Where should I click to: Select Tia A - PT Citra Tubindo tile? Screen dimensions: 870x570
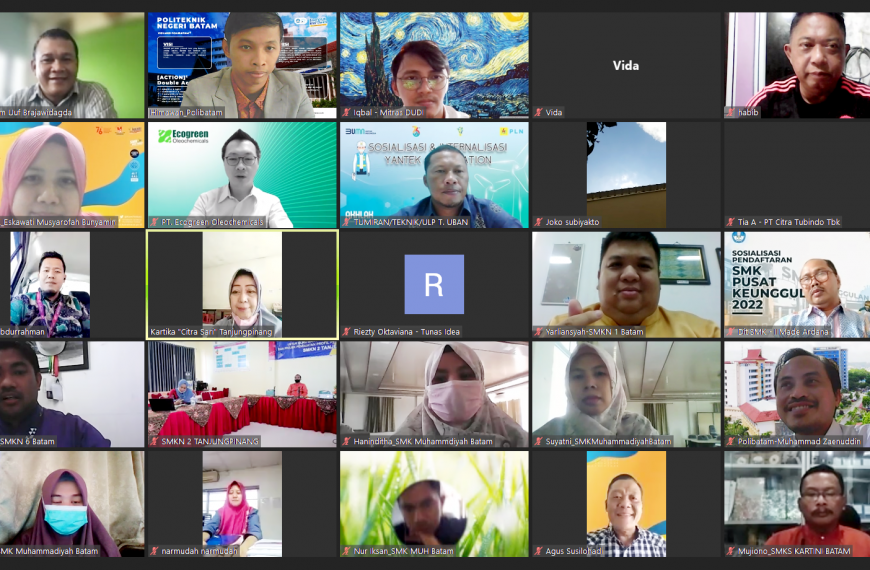[797, 175]
